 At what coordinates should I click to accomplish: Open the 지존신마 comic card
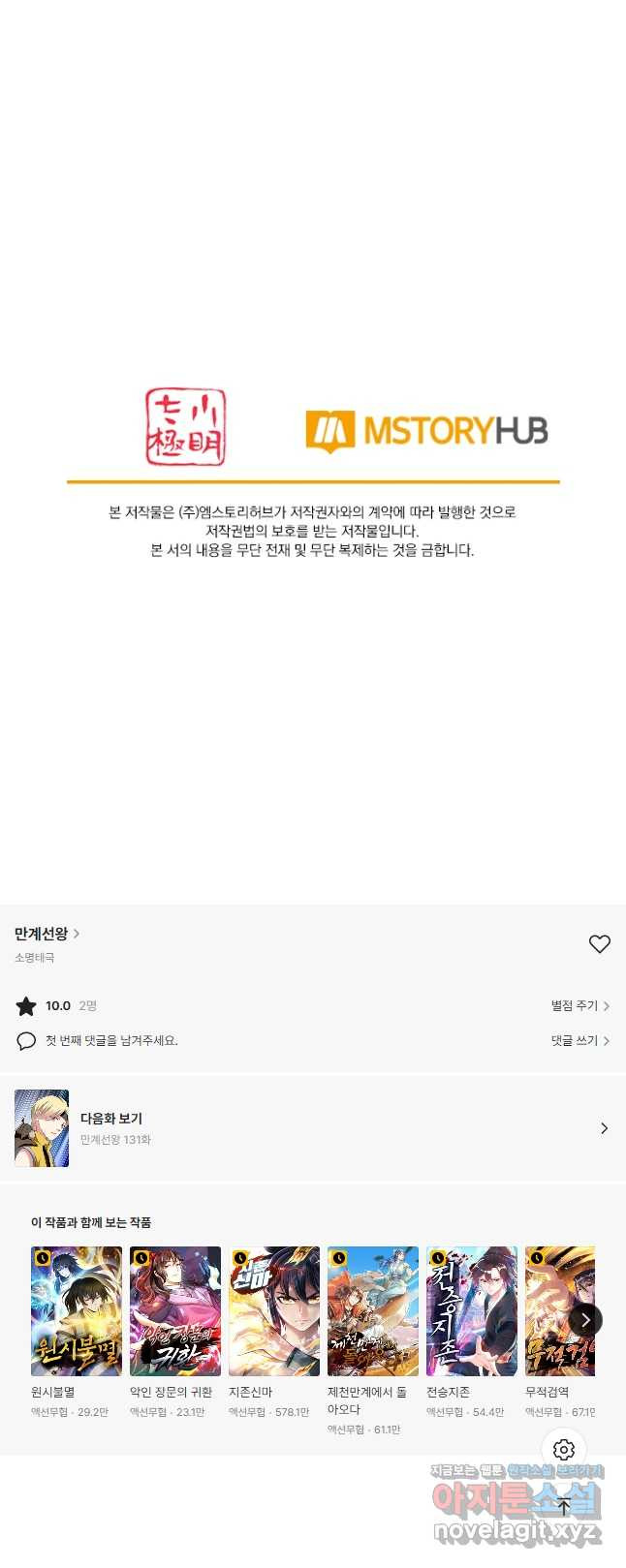tap(274, 1311)
